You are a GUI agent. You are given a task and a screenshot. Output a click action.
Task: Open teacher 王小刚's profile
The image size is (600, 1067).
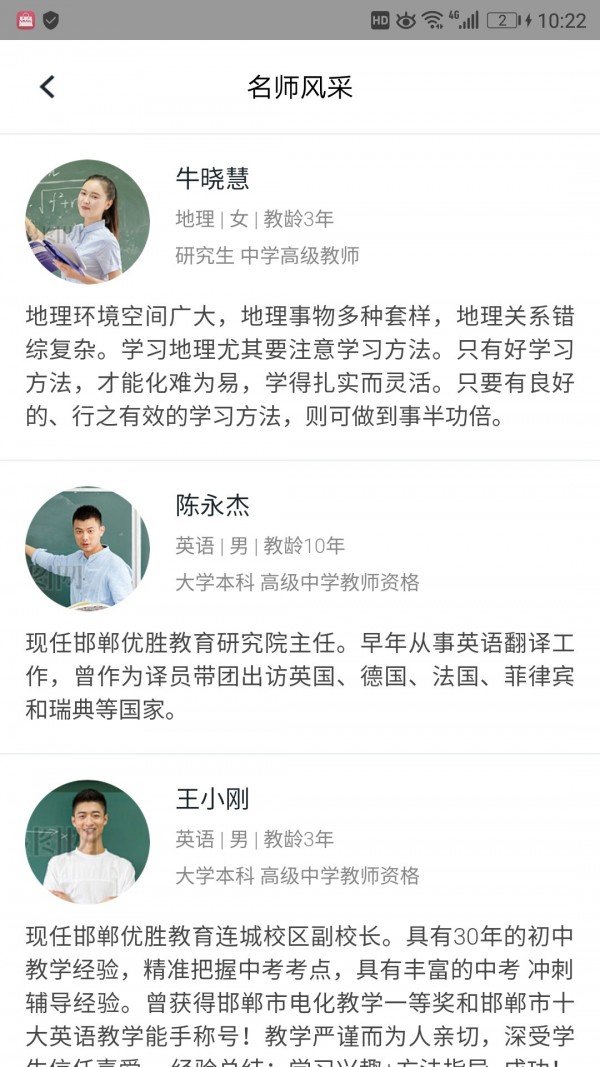tap(212, 799)
